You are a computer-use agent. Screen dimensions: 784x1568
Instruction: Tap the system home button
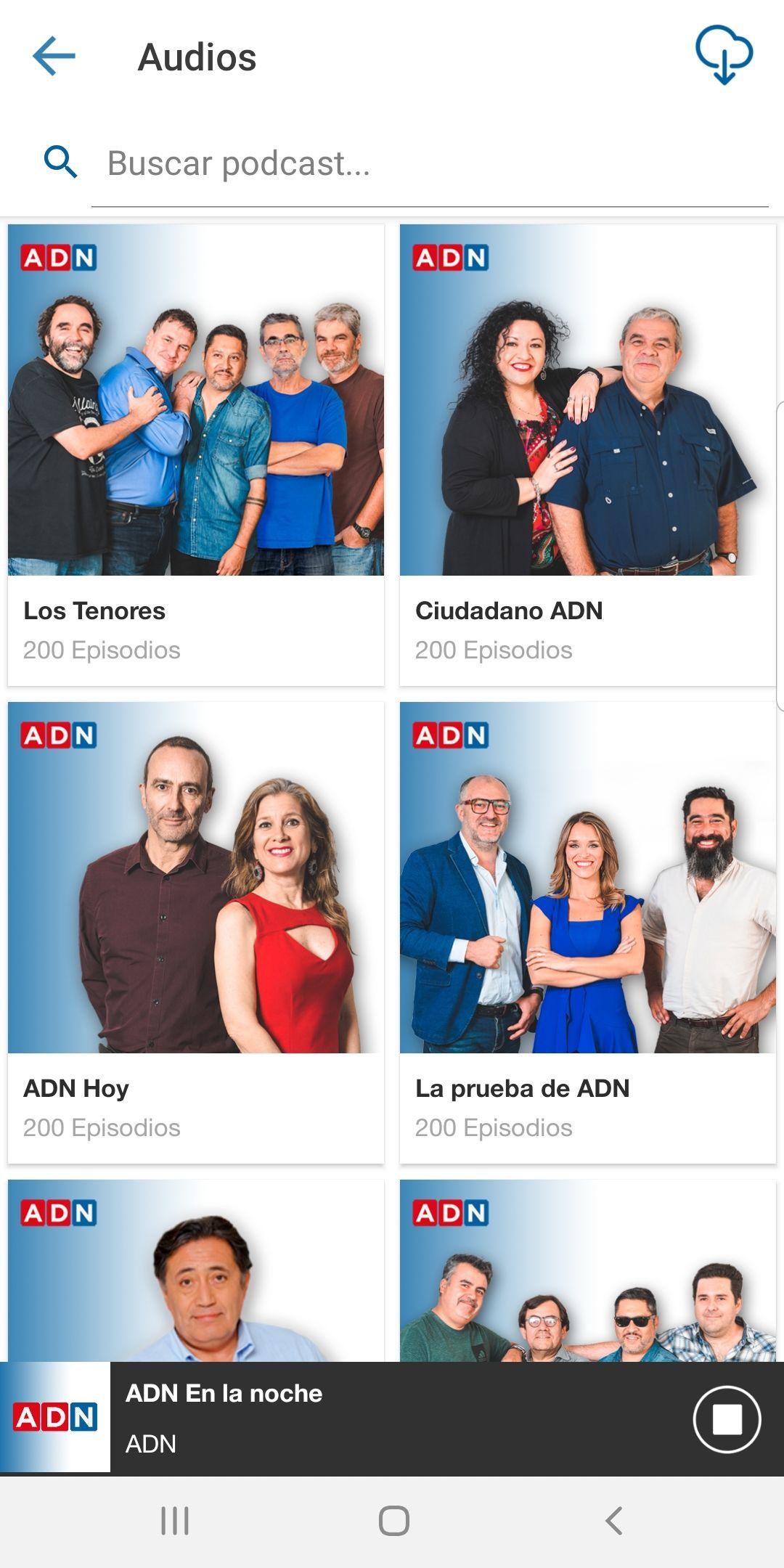(393, 1520)
